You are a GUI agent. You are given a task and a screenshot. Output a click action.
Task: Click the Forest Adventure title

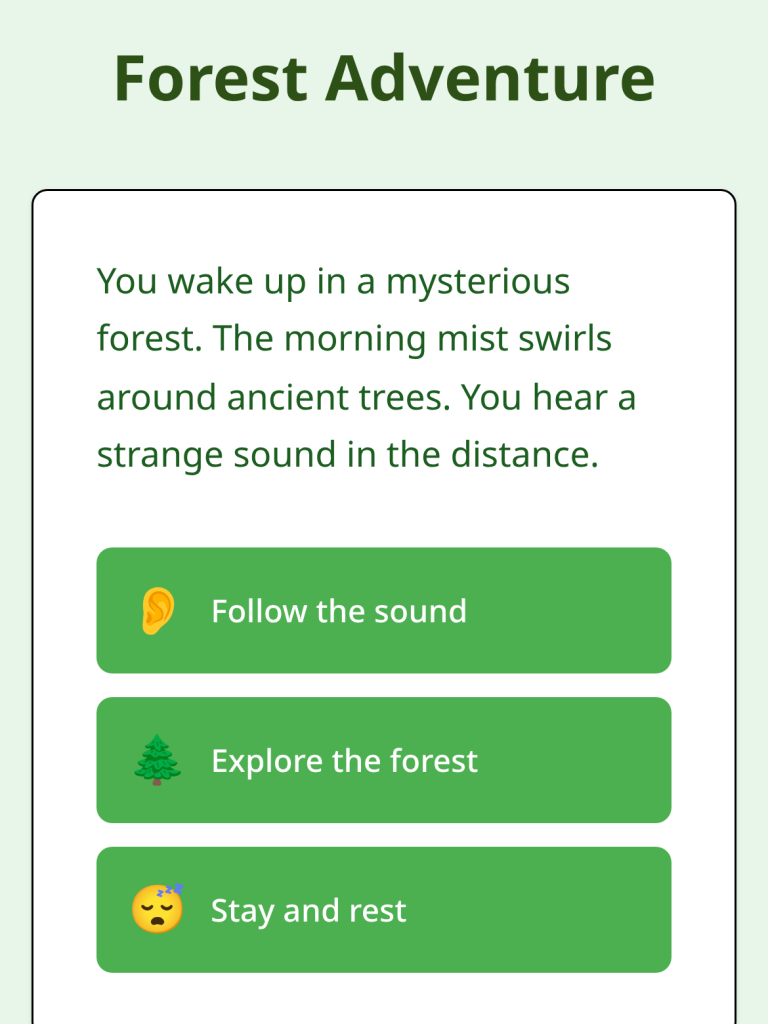point(384,80)
